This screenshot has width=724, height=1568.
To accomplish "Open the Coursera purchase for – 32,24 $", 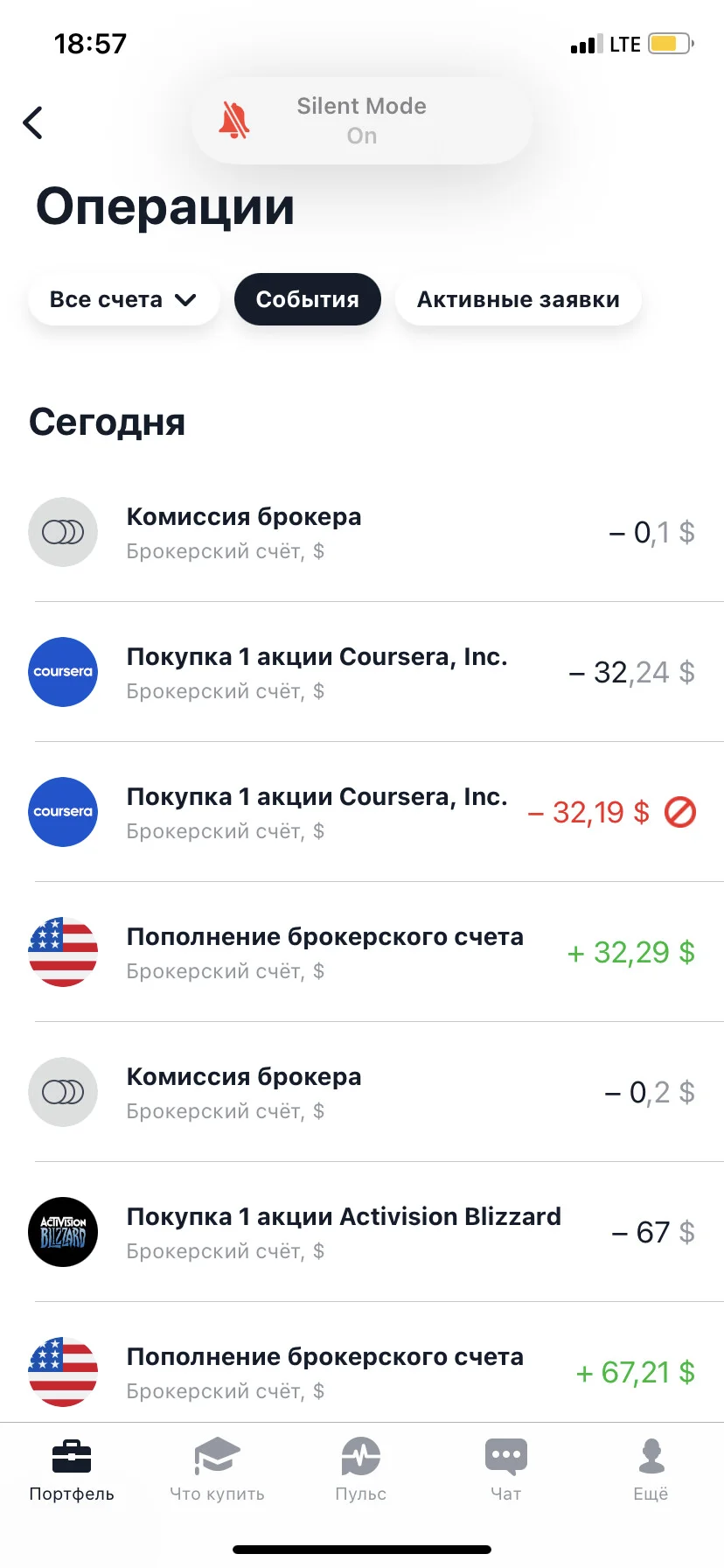I will pos(362,672).
